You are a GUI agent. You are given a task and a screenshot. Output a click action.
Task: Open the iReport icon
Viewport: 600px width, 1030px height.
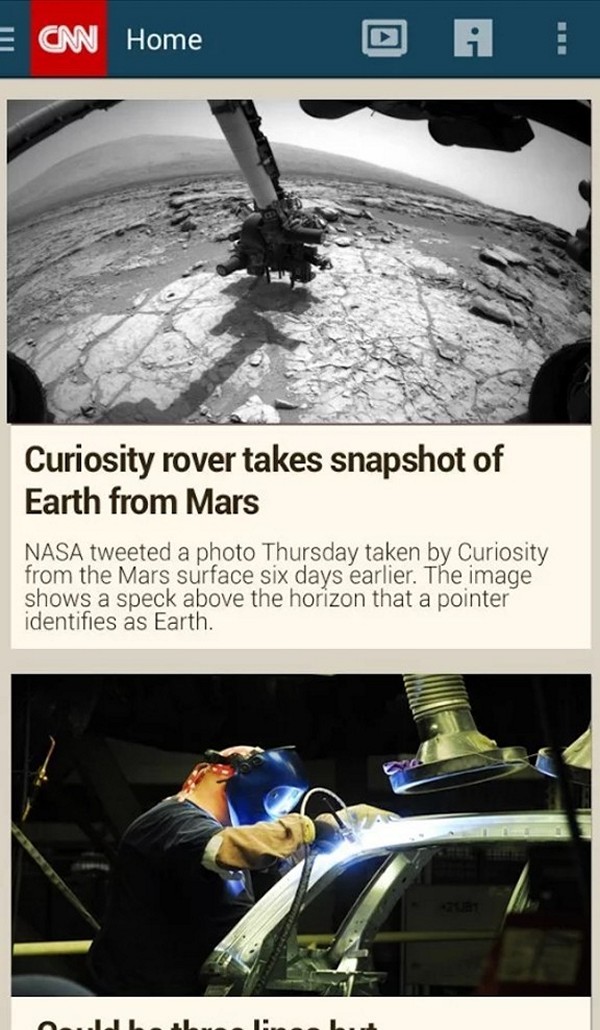pos(473,38)
